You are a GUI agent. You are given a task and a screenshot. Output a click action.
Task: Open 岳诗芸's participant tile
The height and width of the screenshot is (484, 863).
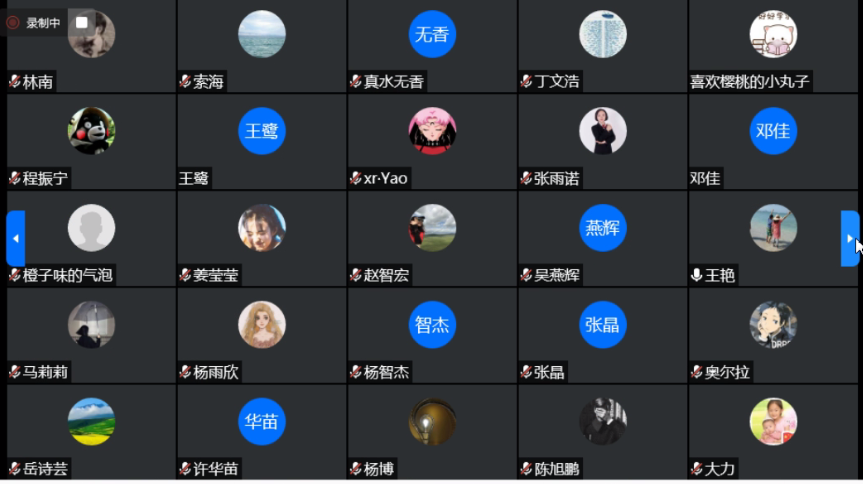click(91, 431)
